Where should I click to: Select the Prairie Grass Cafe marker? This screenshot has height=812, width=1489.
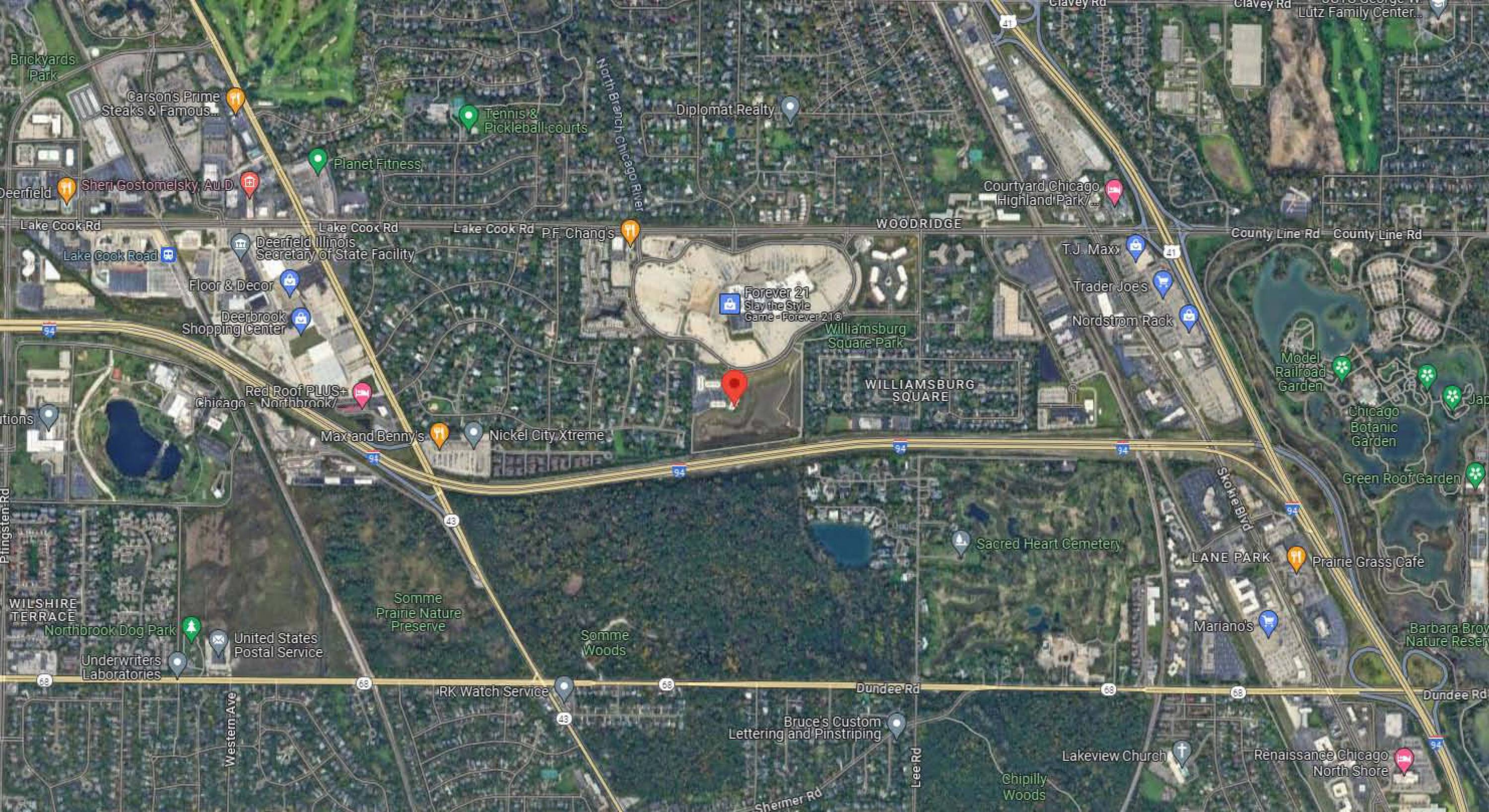coord(1296,559)
